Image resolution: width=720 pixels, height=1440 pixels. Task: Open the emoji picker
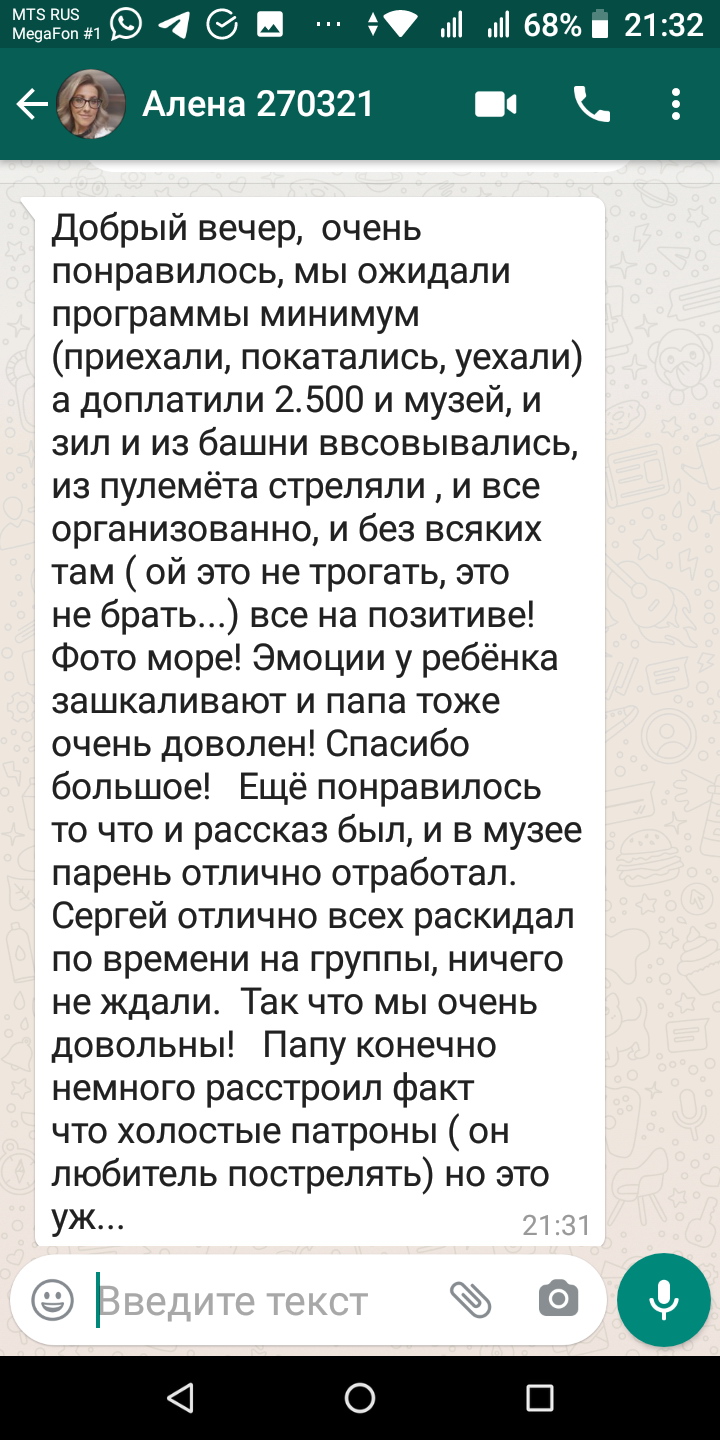(x=53, y=1300)
